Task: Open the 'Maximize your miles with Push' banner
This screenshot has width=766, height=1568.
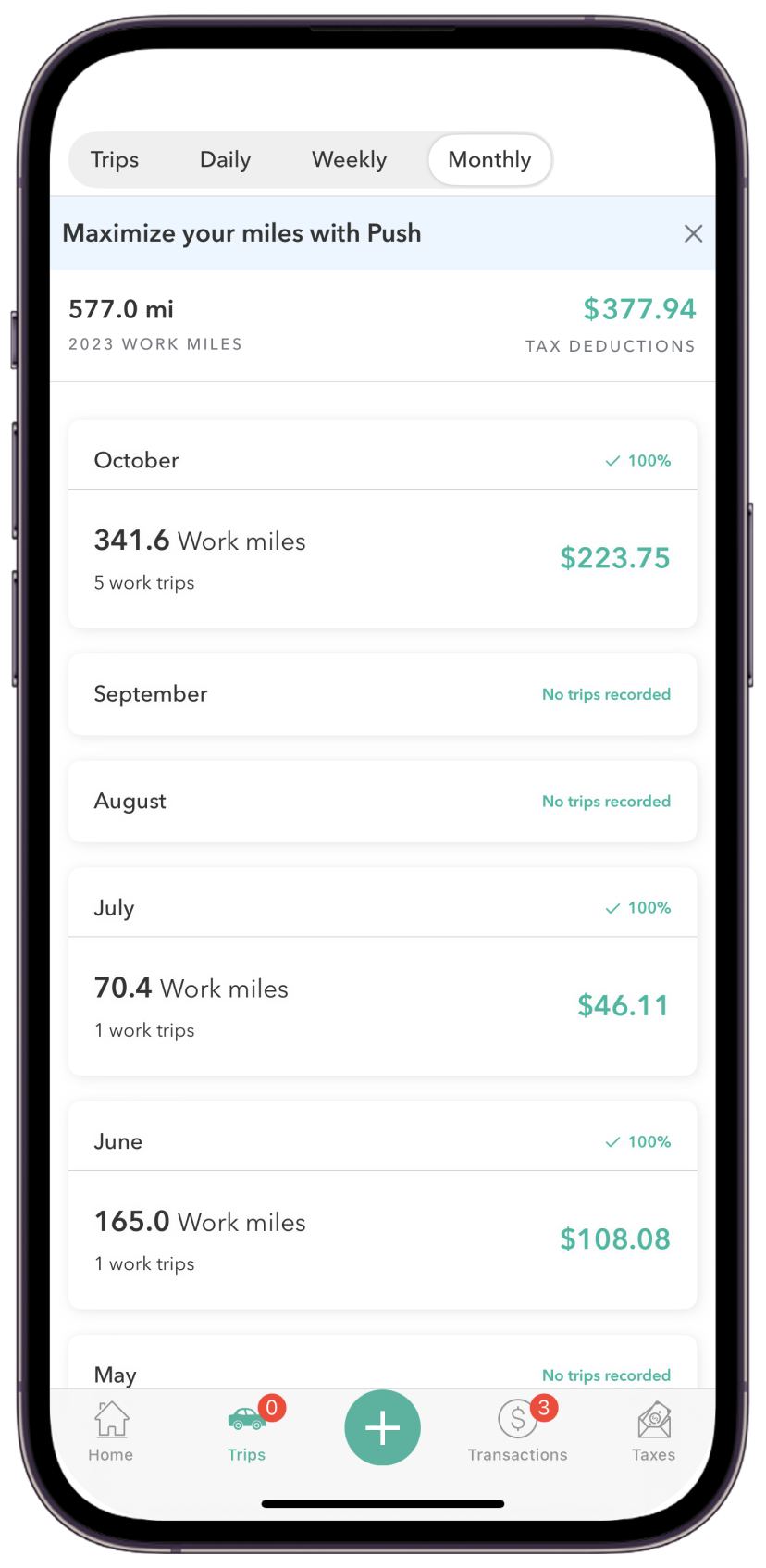Action: pos(241,232)
